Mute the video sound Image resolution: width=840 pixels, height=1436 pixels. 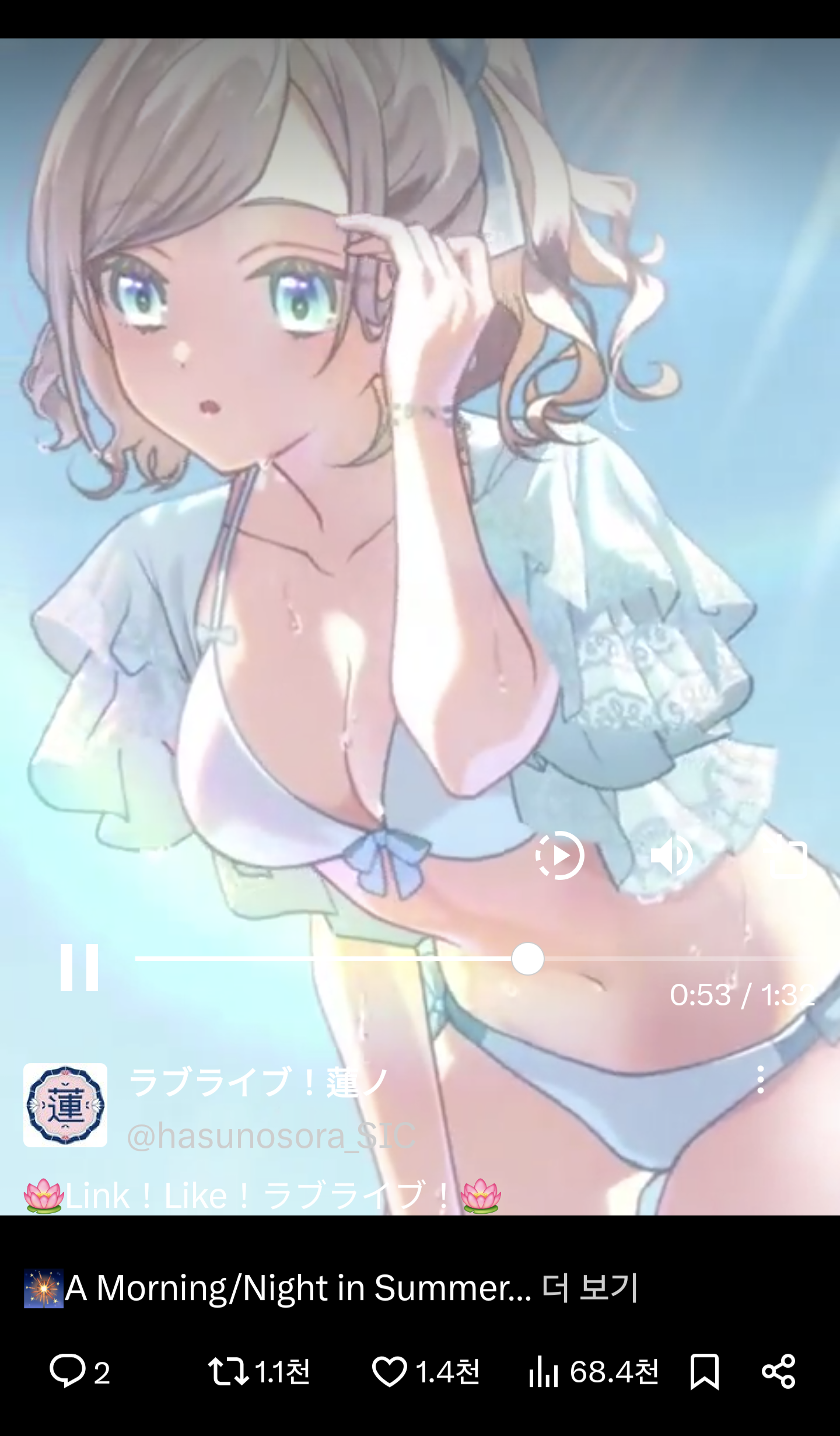pyautogui.click(x=672, y=855)
